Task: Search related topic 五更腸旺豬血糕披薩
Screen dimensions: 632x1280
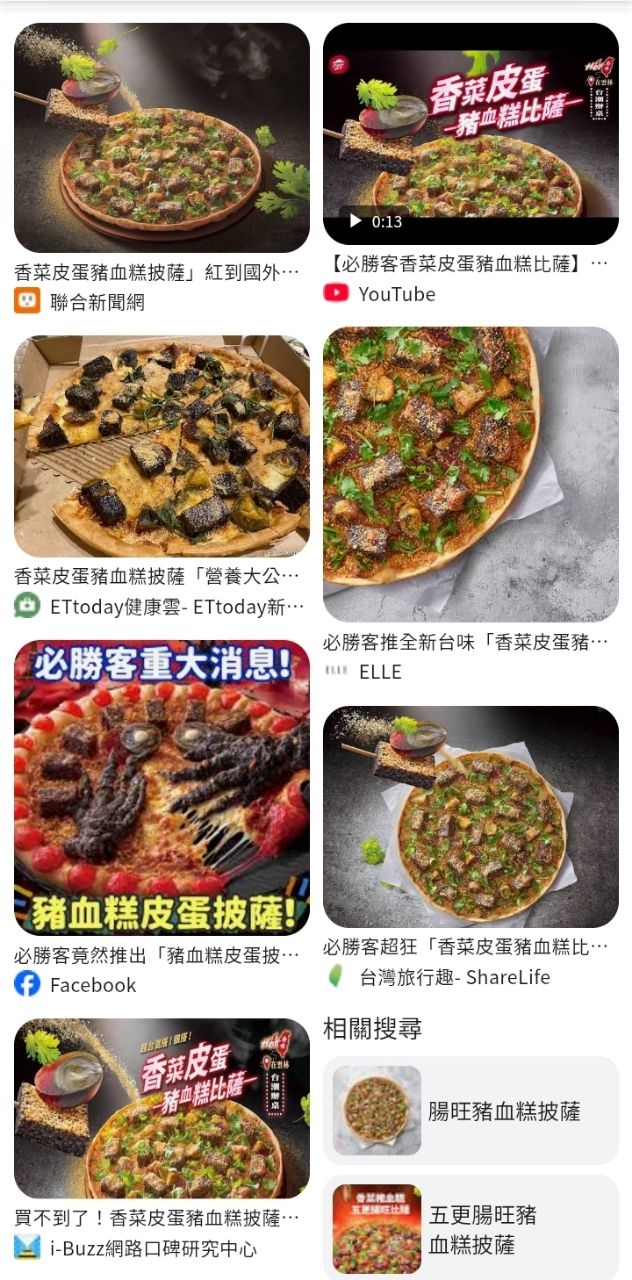Action: [471, 1229]
